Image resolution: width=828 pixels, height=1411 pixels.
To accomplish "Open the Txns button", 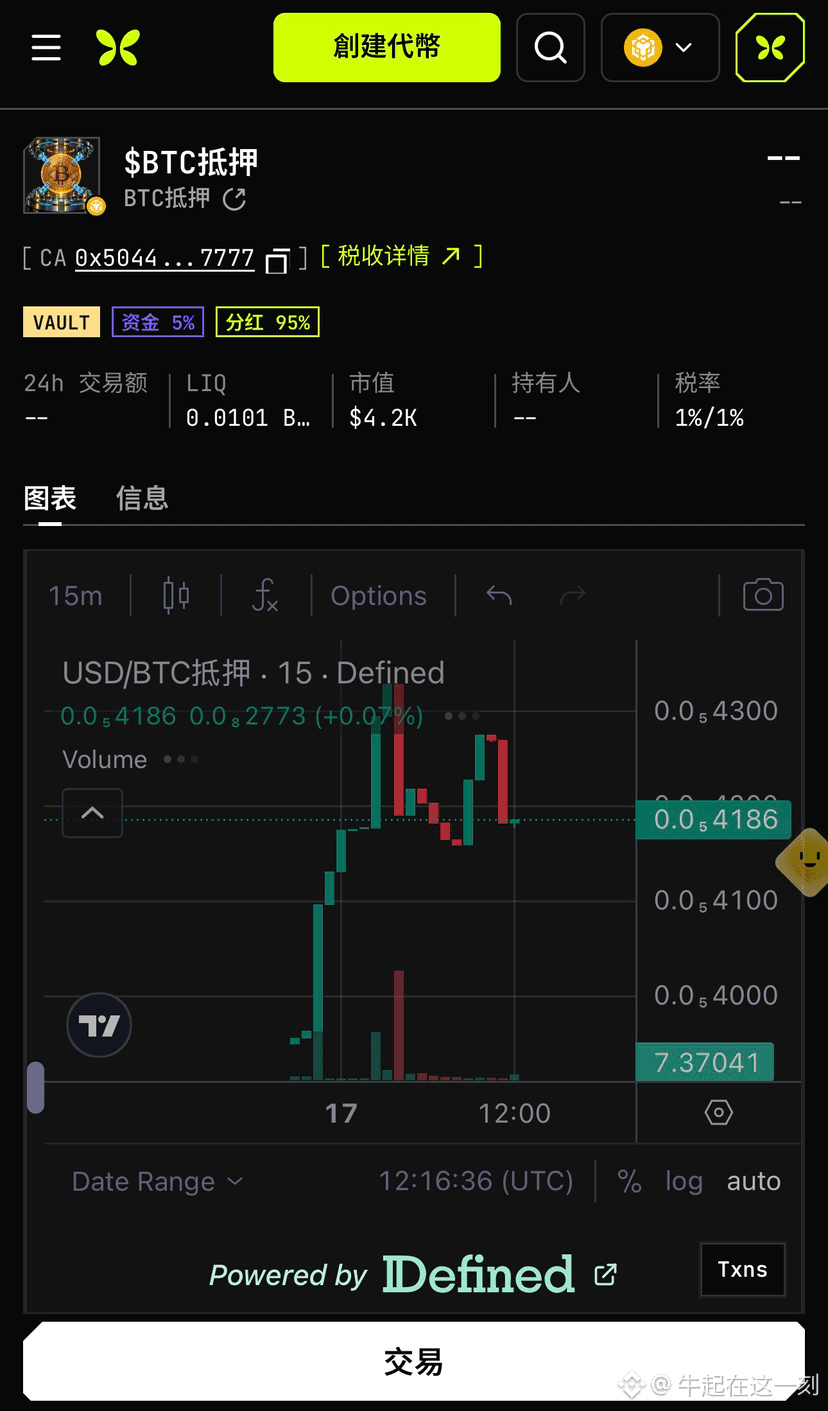I will pyautogui.click(x=743, y=1270).
